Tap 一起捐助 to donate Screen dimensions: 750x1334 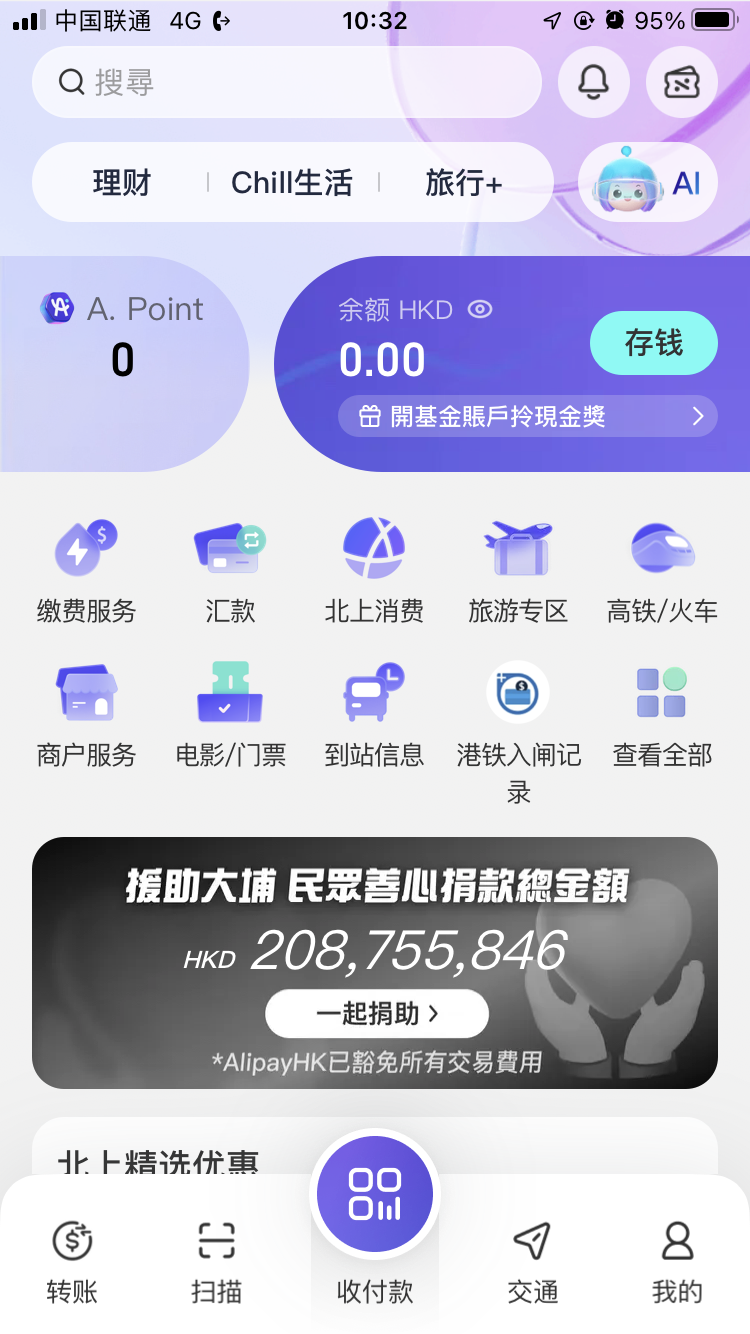[x=376, y=1013]
